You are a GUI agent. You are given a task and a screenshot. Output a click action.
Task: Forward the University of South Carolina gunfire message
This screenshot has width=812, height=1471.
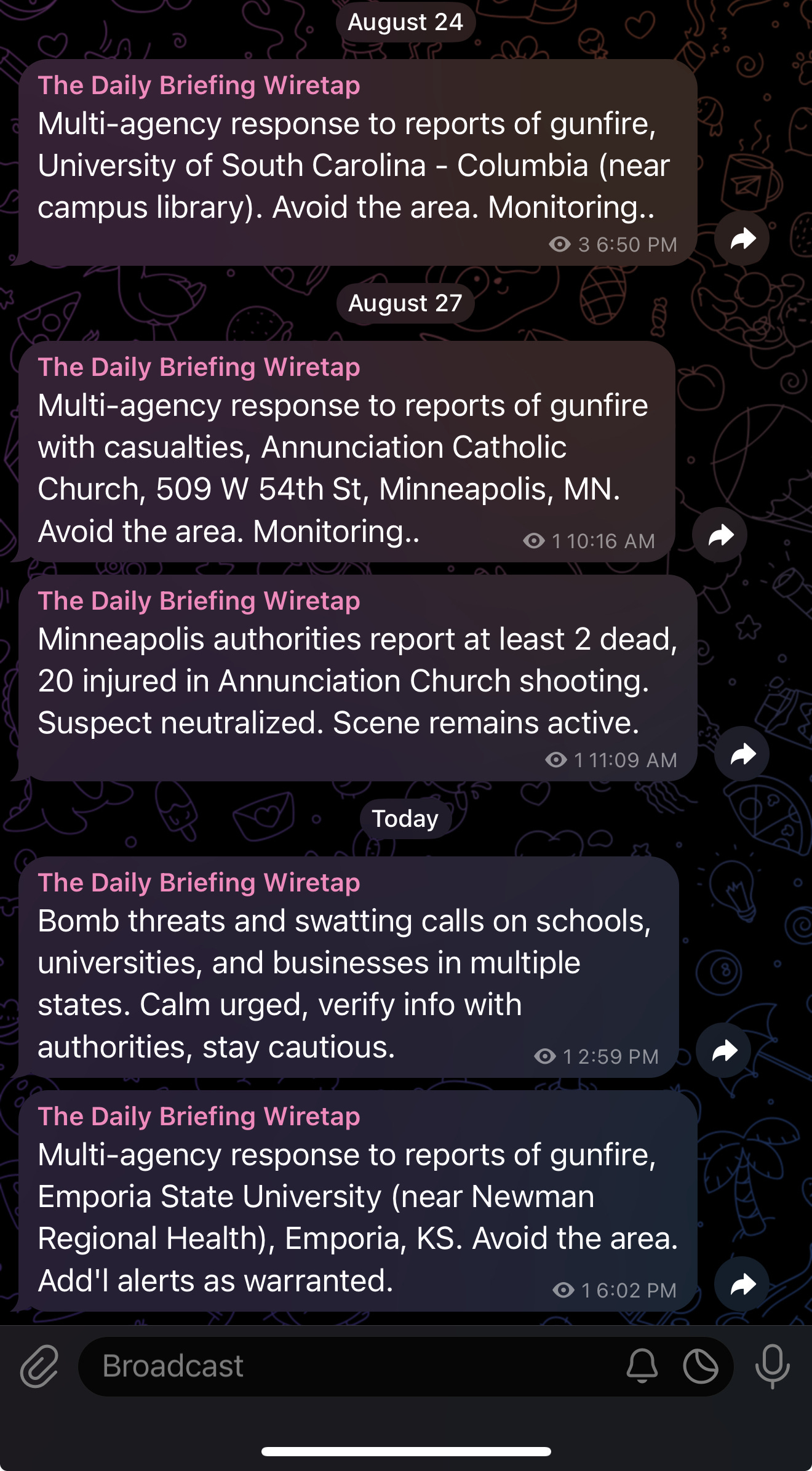pos(742,239)
